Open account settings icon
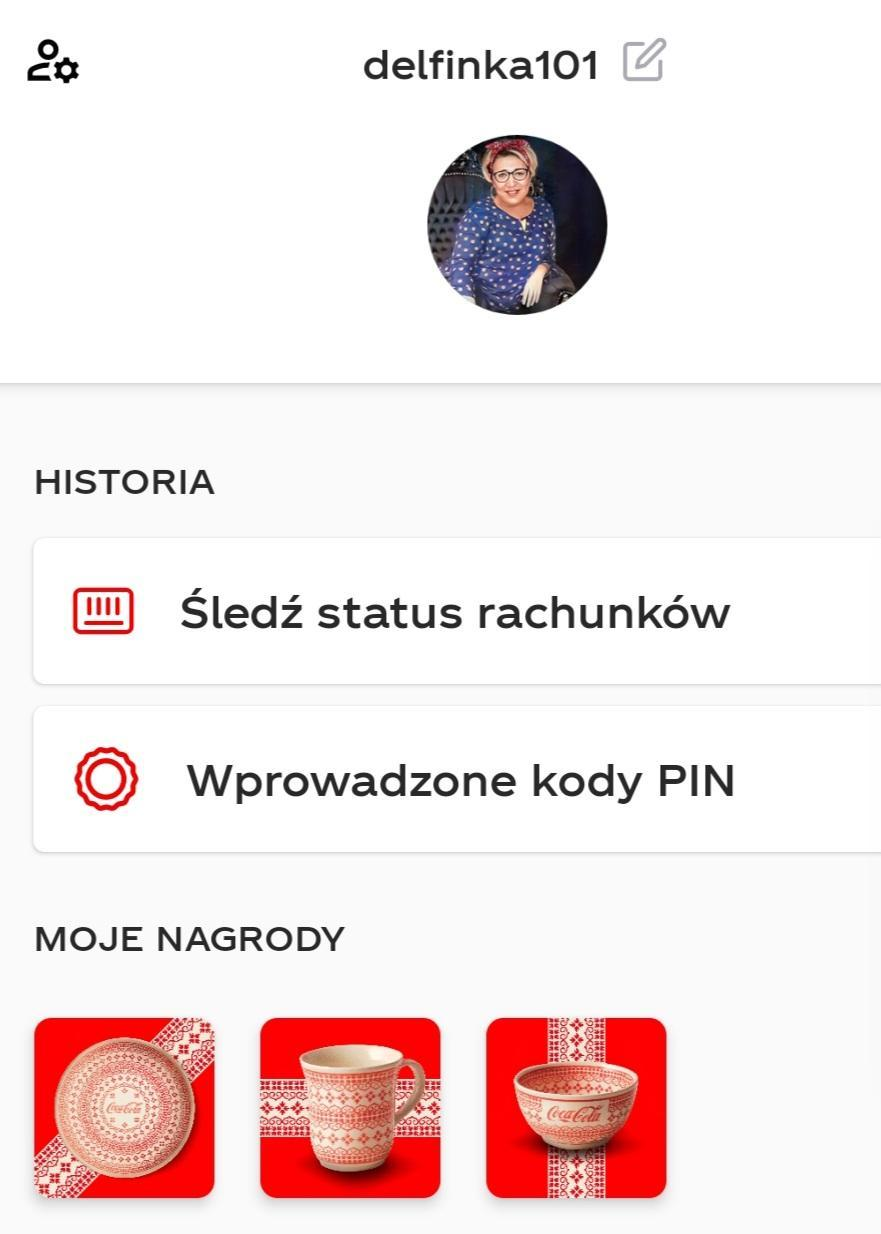 (53, 62)
